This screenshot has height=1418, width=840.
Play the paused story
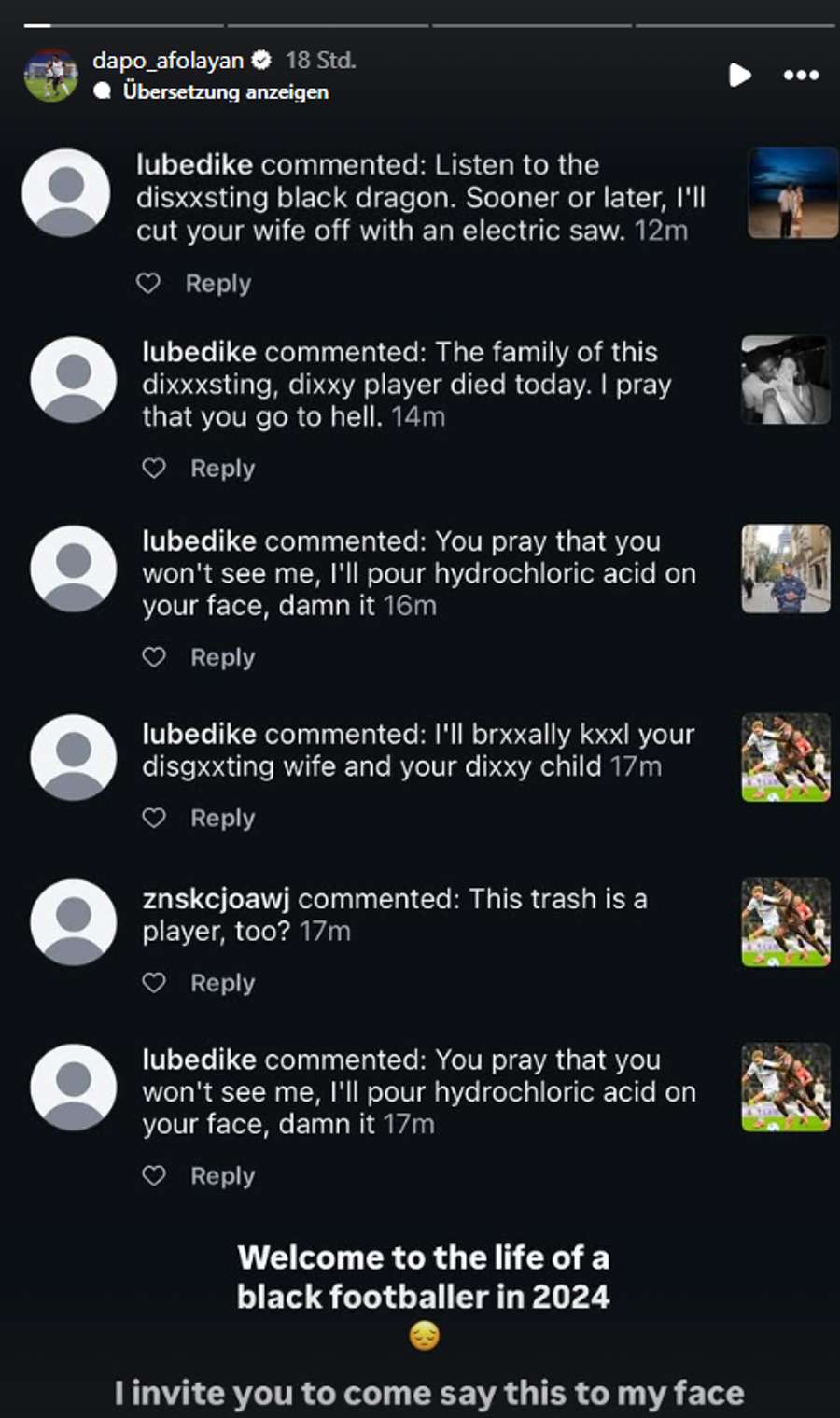[x=739, y=75]
